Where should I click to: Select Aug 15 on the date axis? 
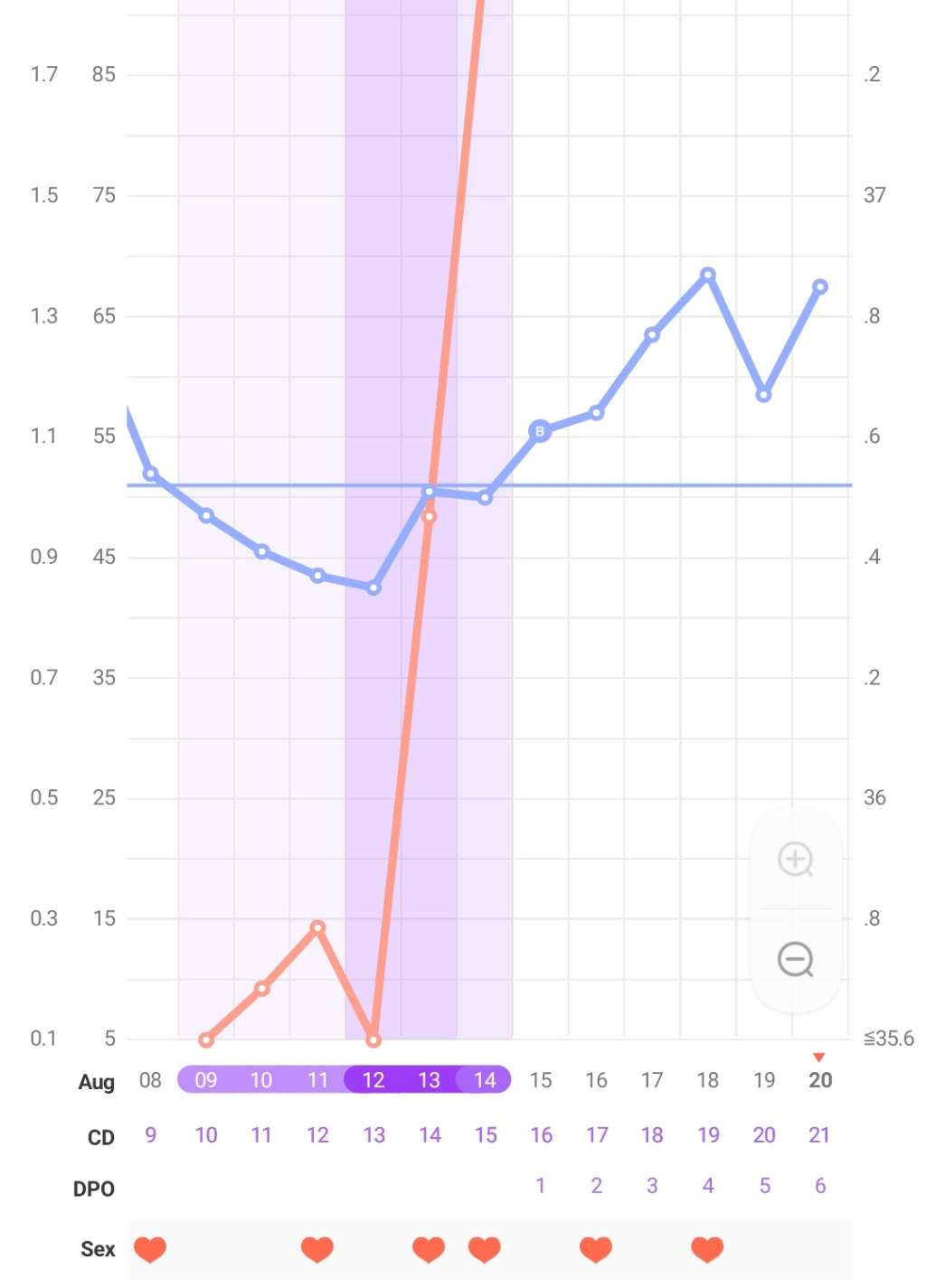click(541, 1080)
